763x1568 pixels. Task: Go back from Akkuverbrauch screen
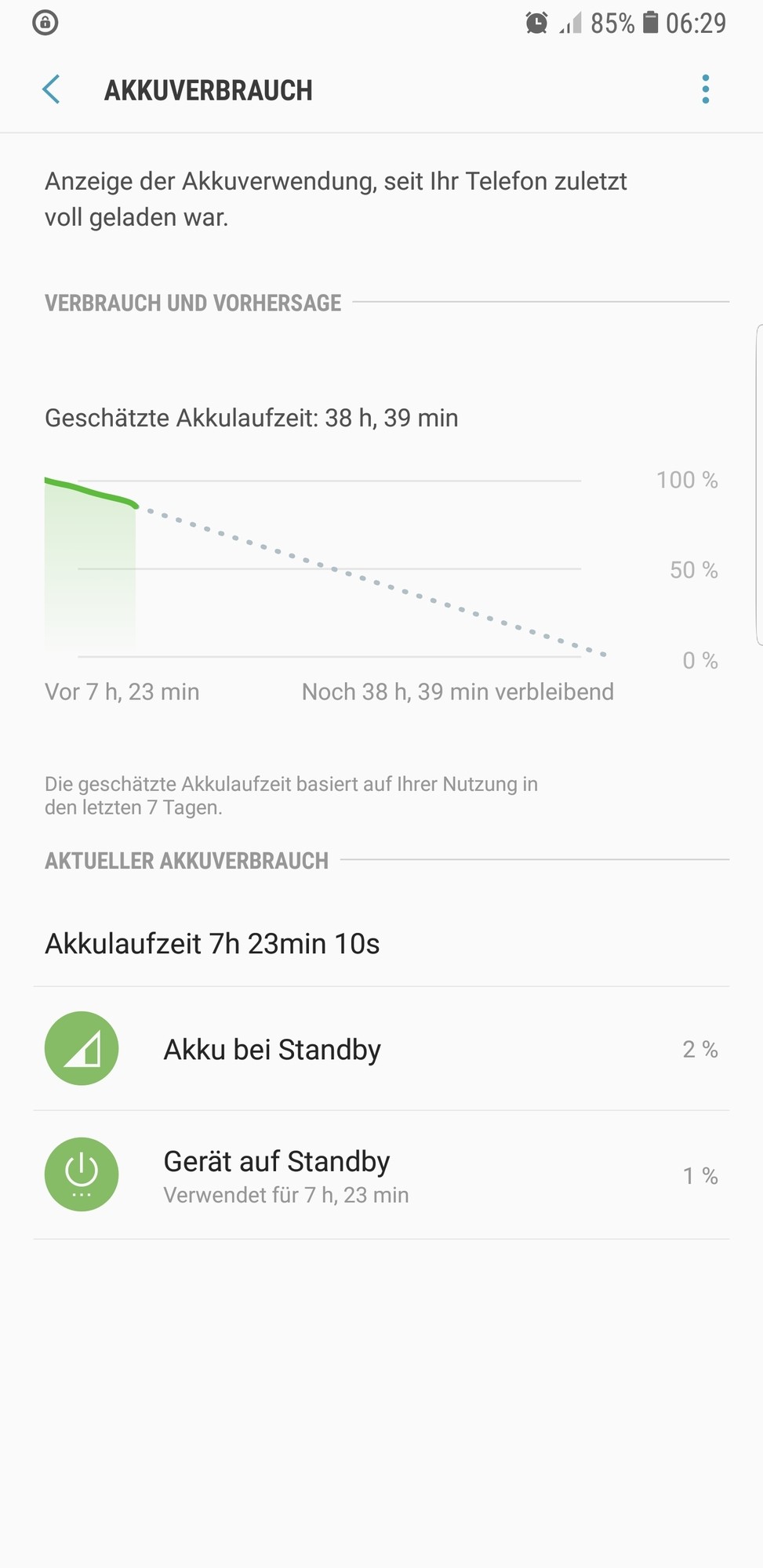(52, 89)
